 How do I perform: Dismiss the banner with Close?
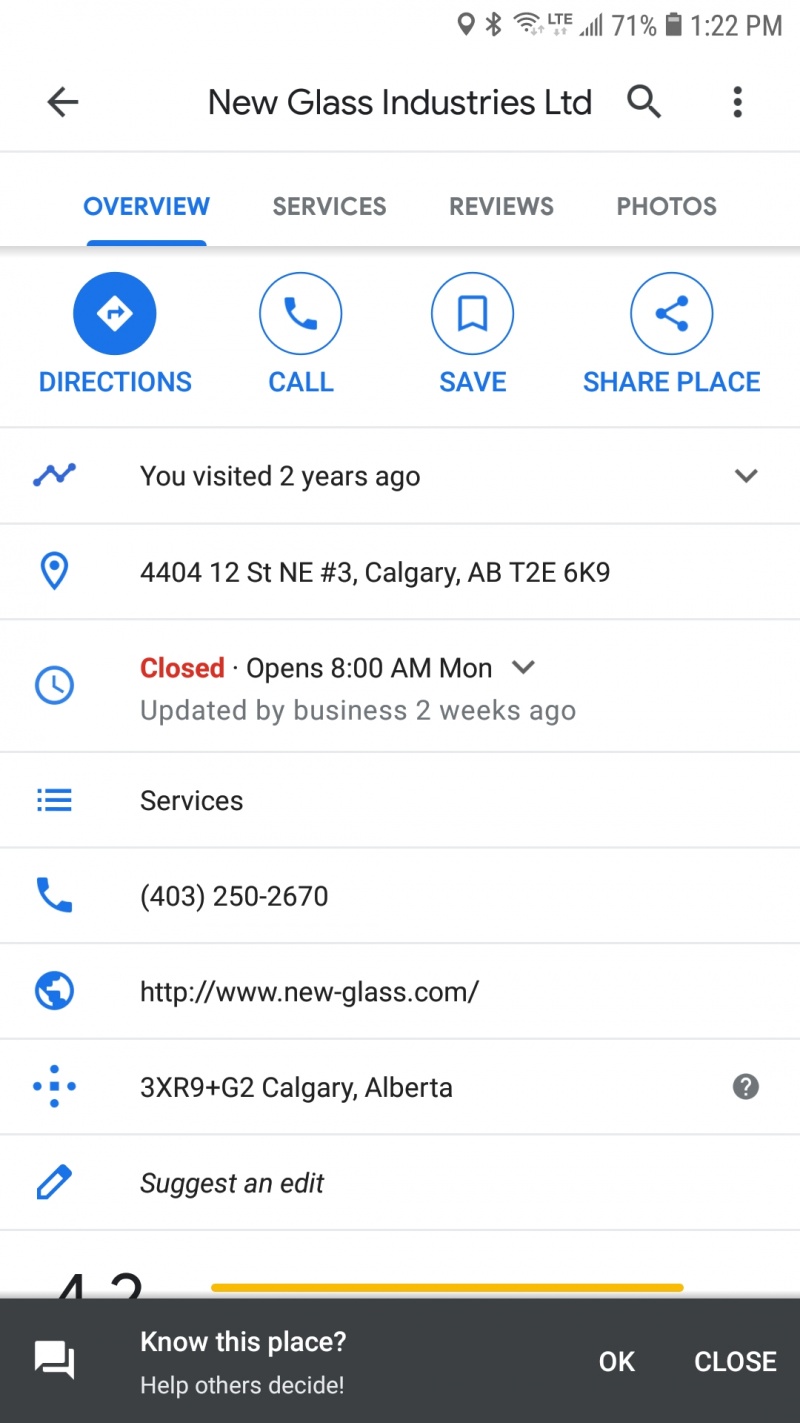click(x=735, y=1361)
